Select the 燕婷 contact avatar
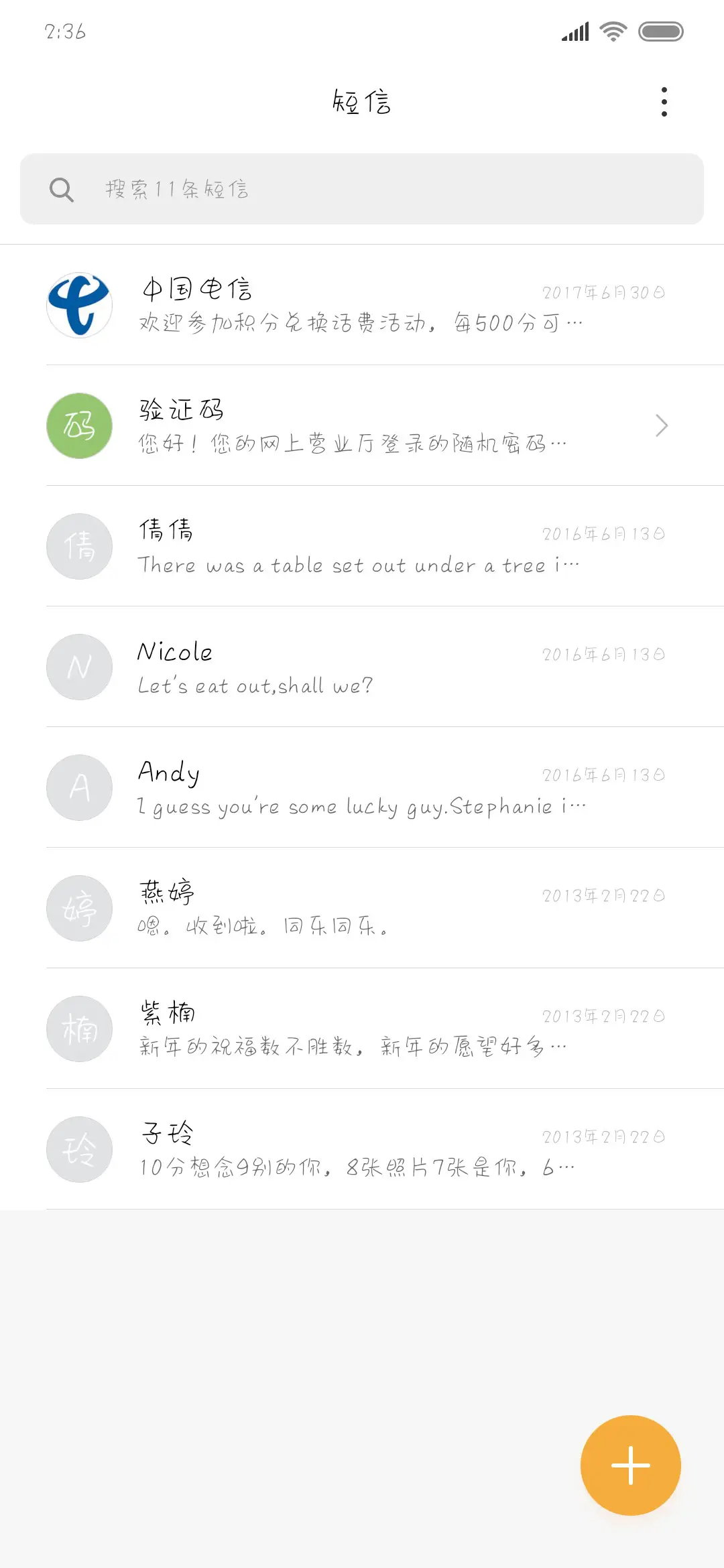The width and height of the screenshot is (724, 1568). (x=78, y=908)
